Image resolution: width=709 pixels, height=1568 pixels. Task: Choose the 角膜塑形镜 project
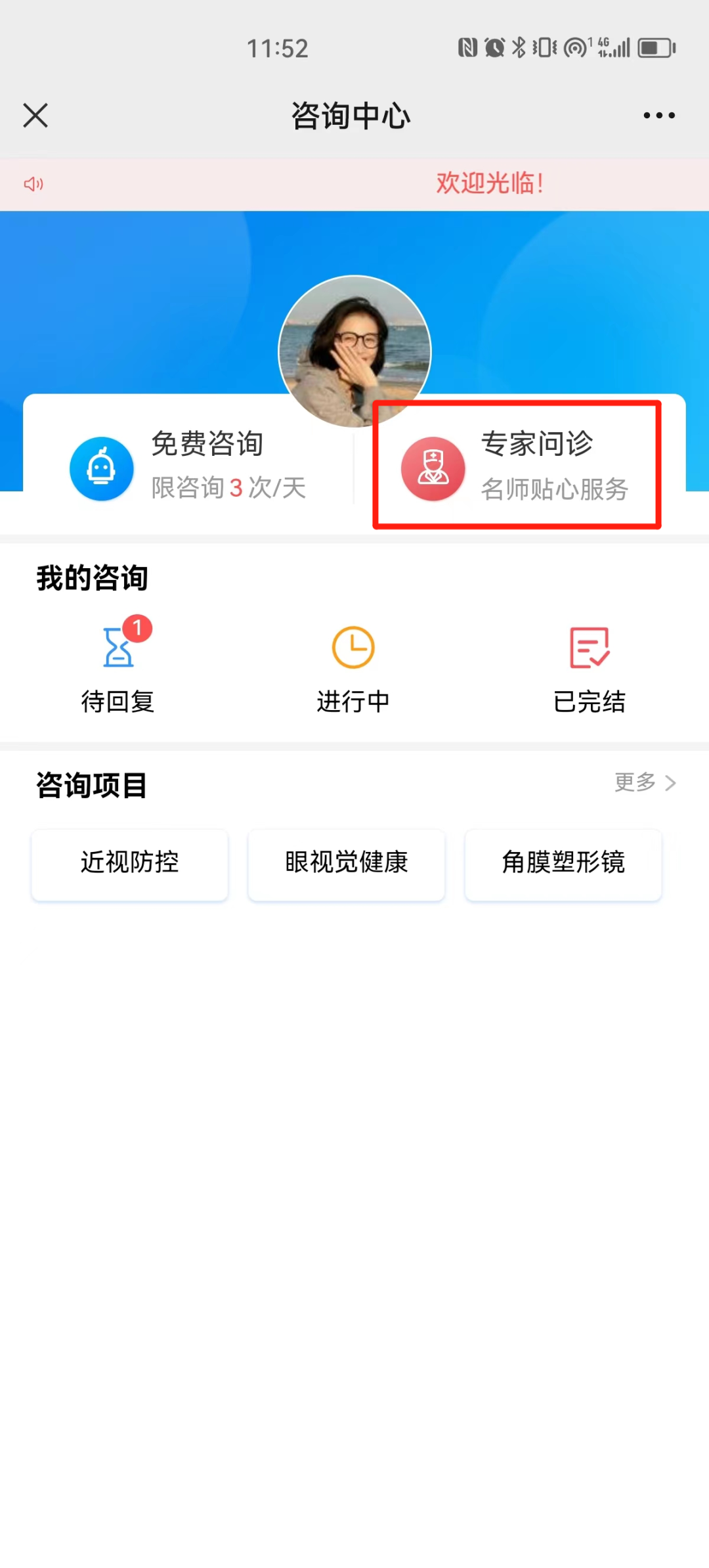click(563, 863)
